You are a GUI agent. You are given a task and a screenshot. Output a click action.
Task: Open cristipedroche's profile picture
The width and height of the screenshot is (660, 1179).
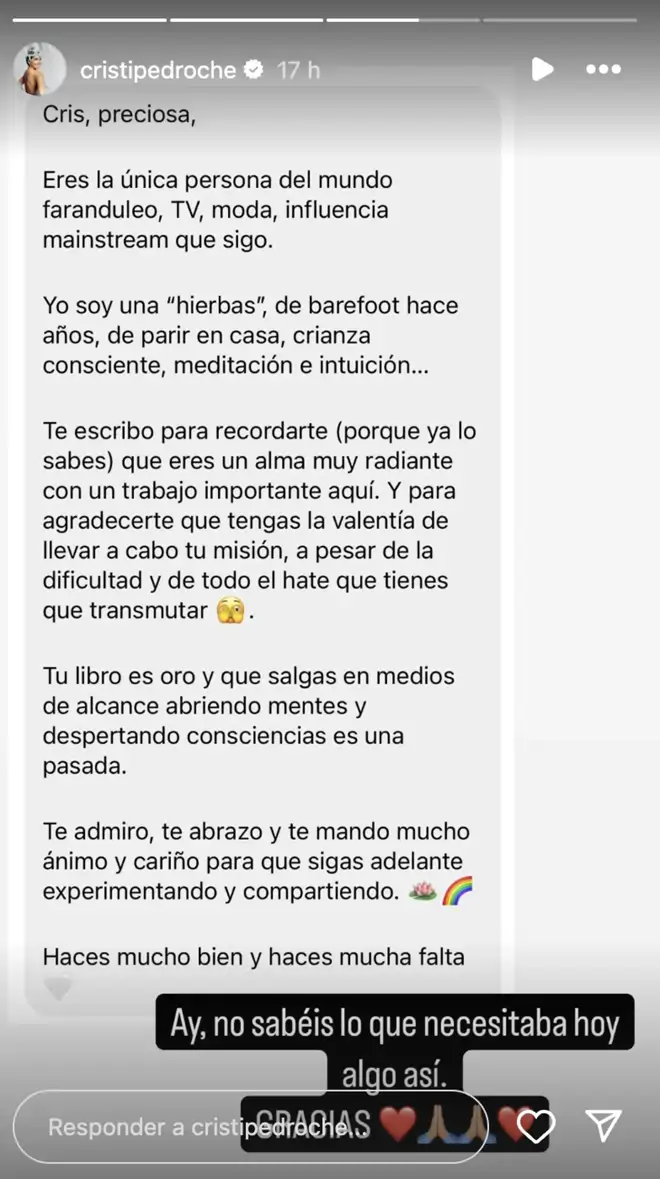(38, 69)
